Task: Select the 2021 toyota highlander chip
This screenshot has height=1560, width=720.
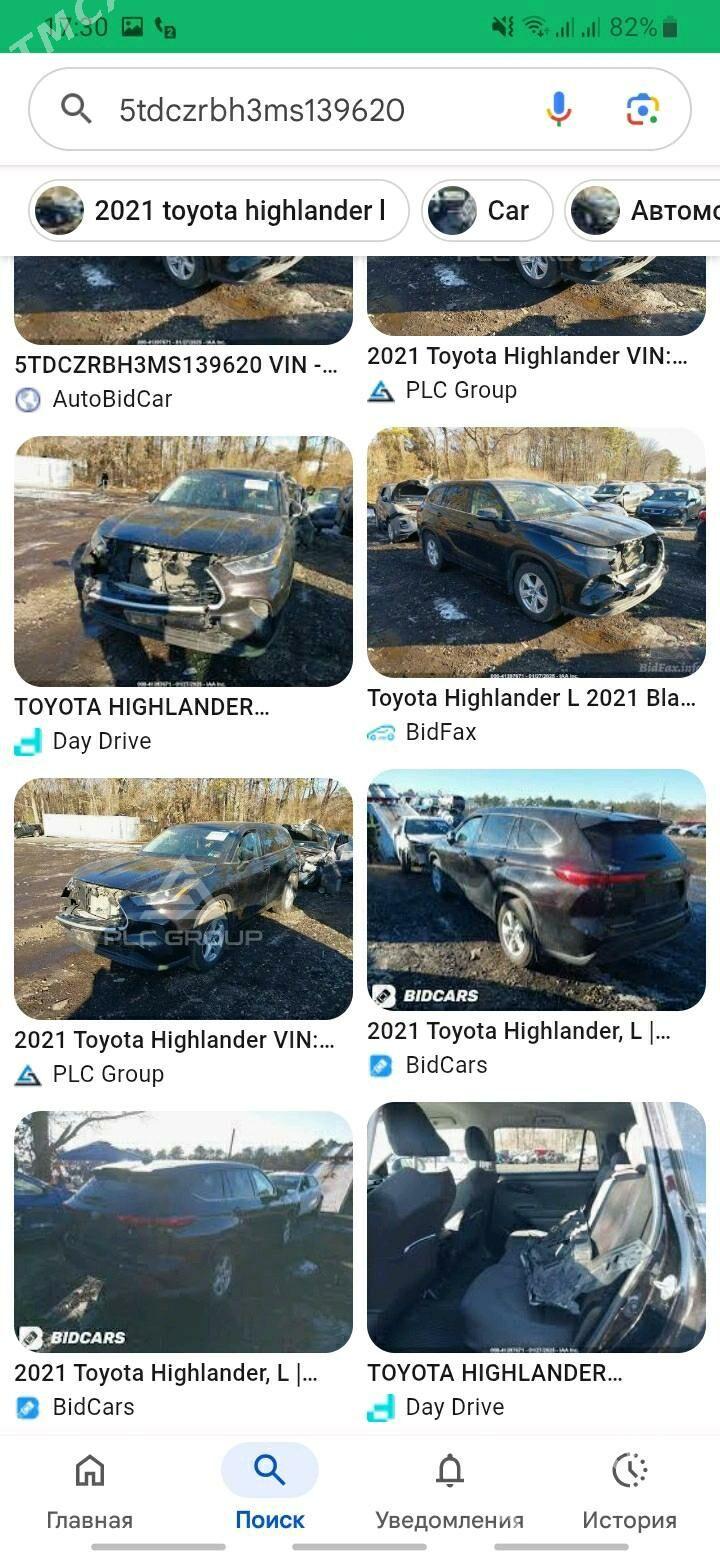Action: 219,211
